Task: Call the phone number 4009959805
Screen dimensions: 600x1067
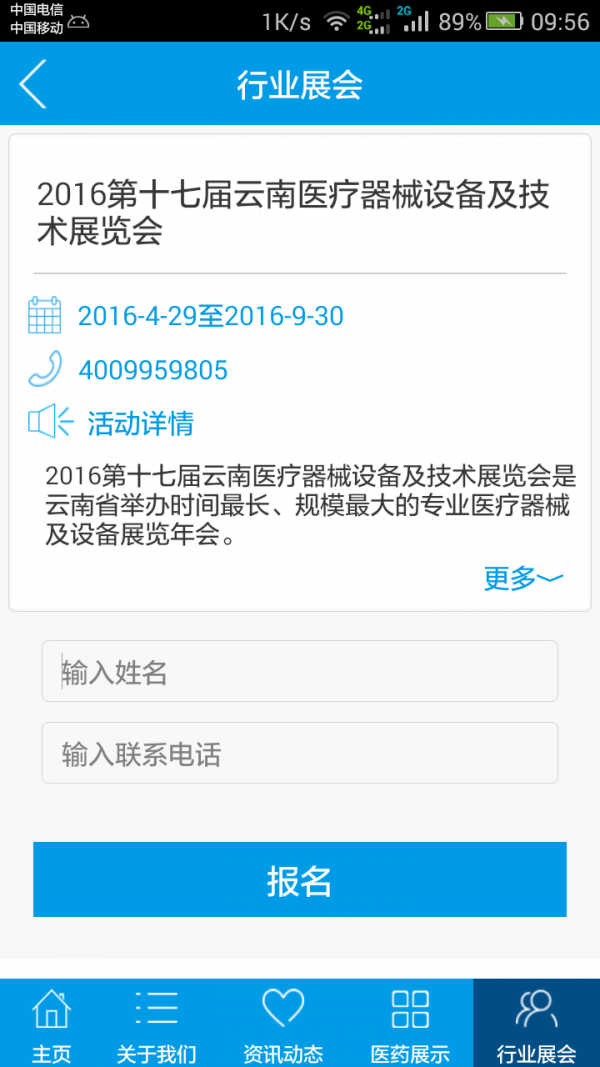Action: coord(153,371)
